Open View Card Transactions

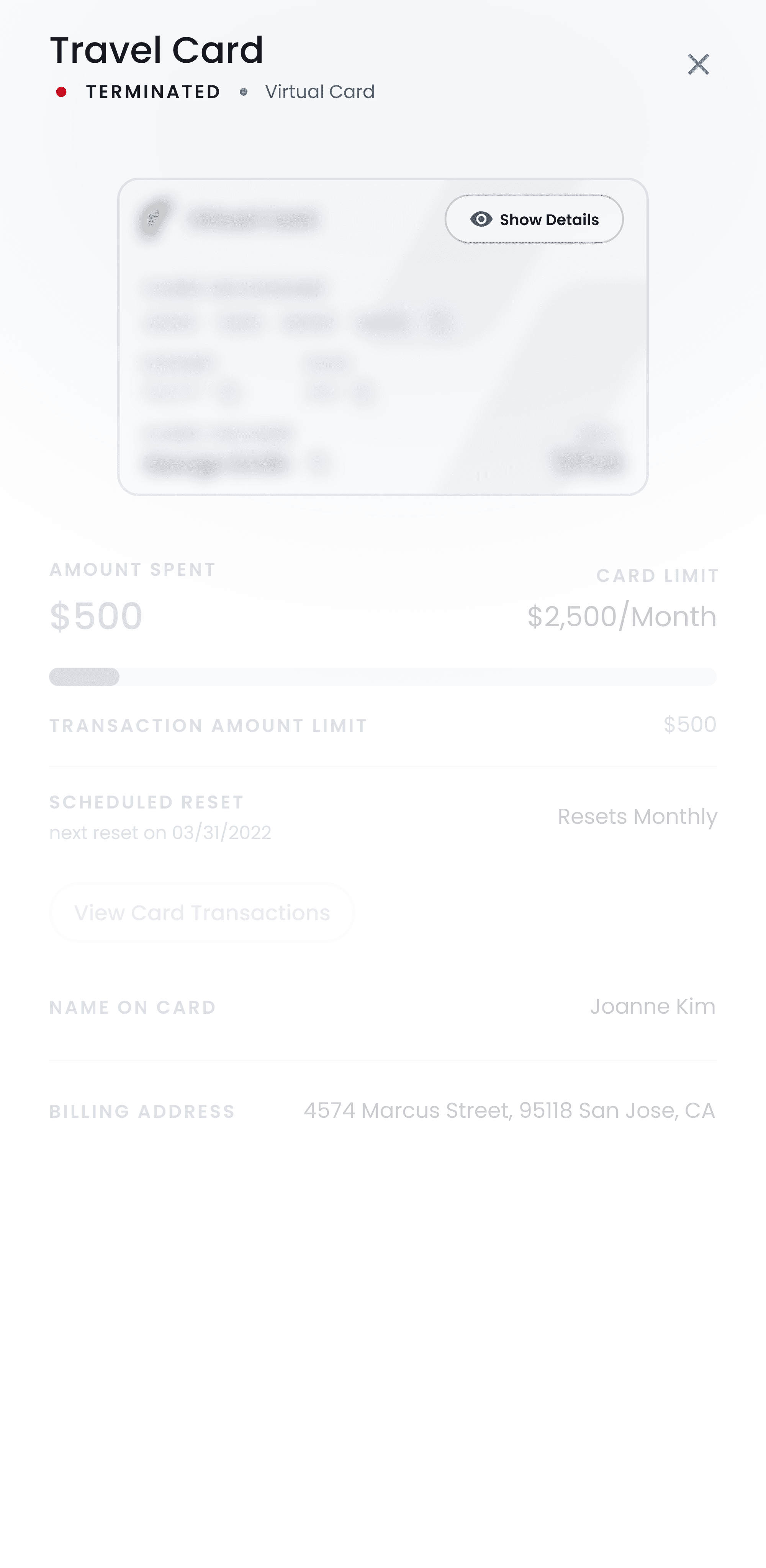click(201, 913)
